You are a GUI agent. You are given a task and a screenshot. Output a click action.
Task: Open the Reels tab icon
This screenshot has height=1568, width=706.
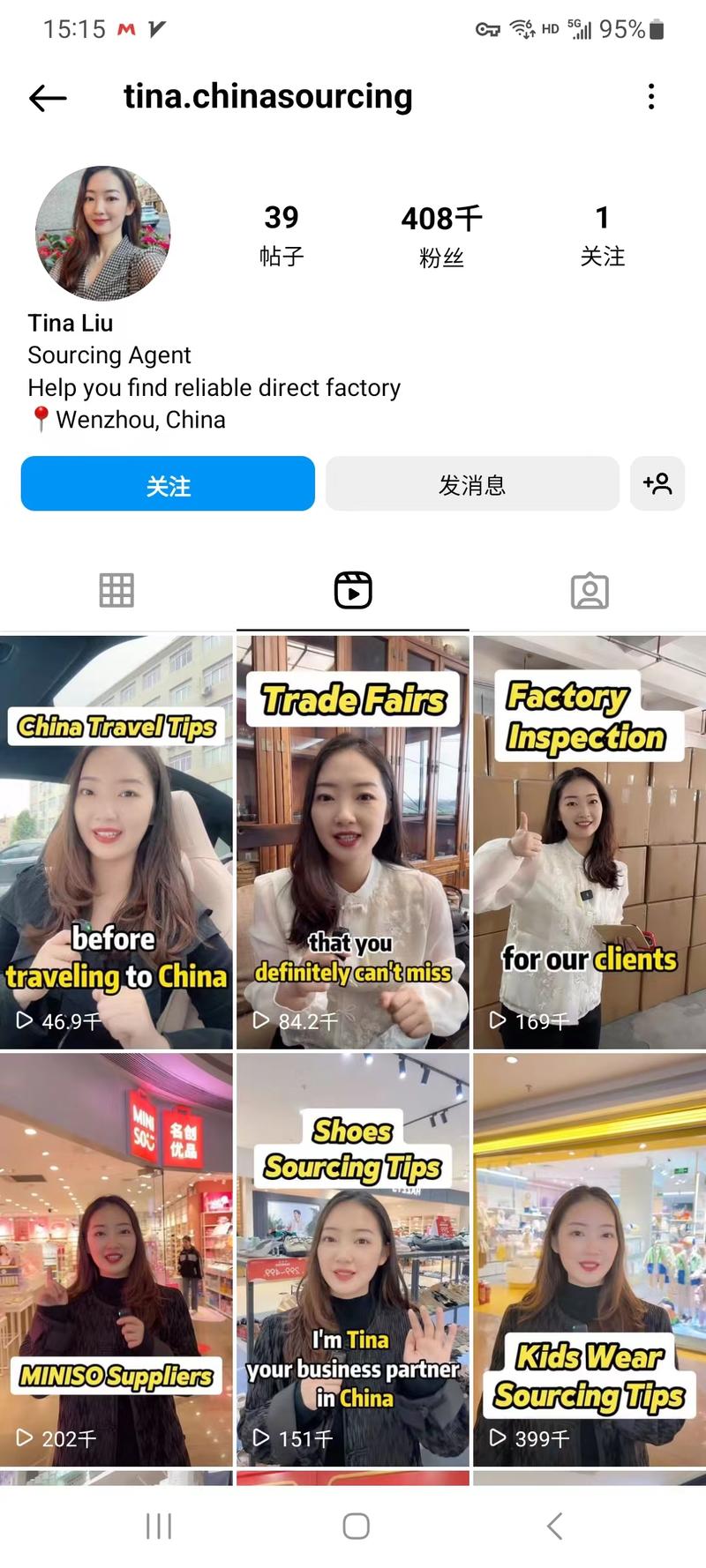coord(353,591)
